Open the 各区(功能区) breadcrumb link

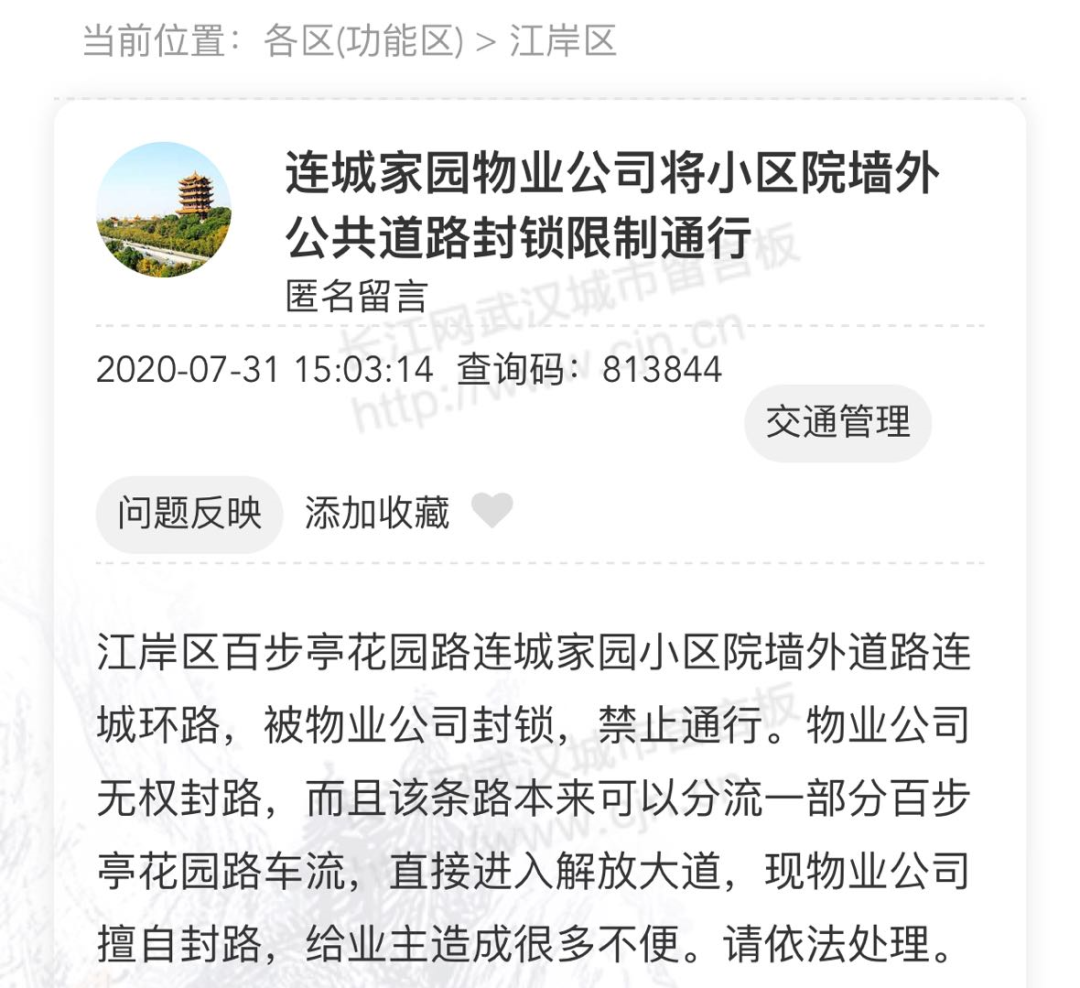pos(363,42)
